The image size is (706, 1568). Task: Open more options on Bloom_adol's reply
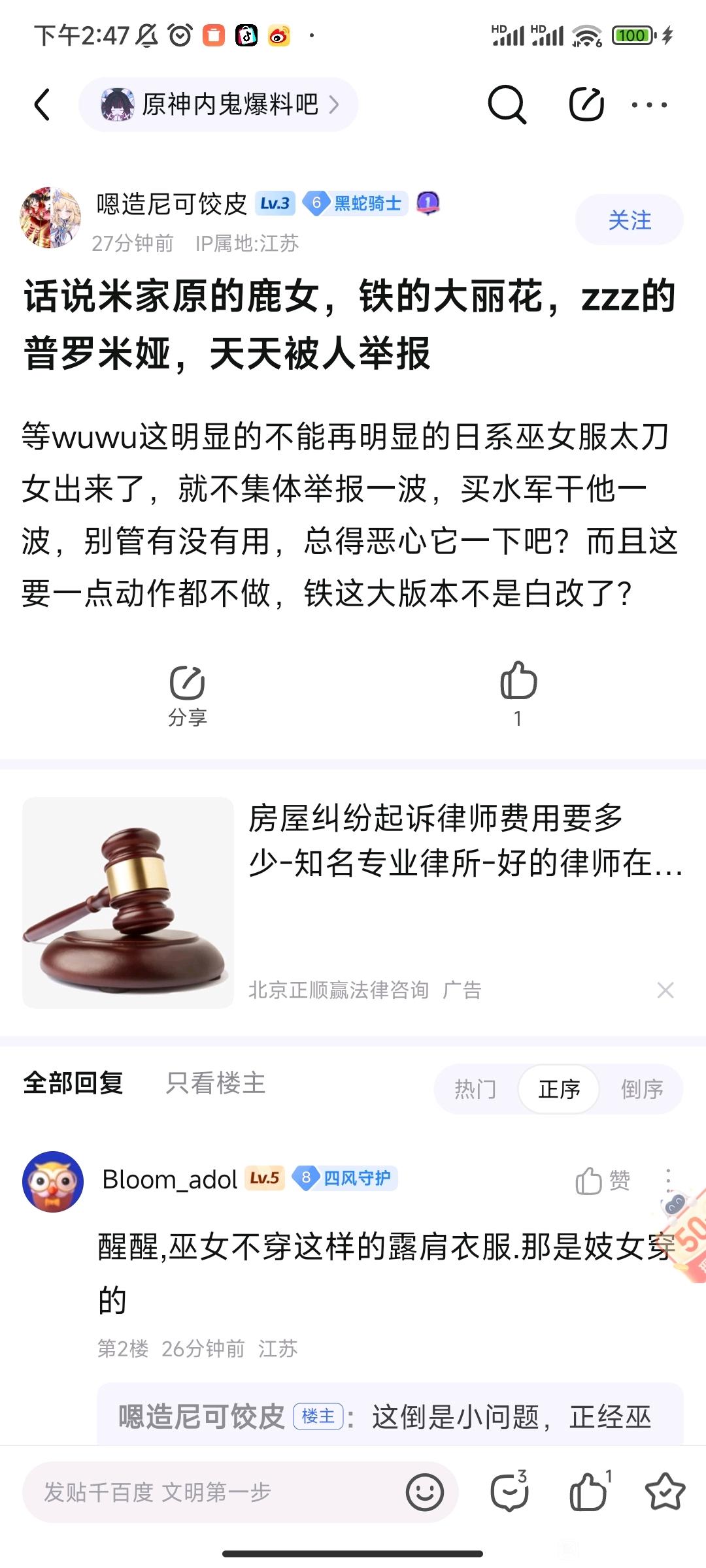[667, 1181]
